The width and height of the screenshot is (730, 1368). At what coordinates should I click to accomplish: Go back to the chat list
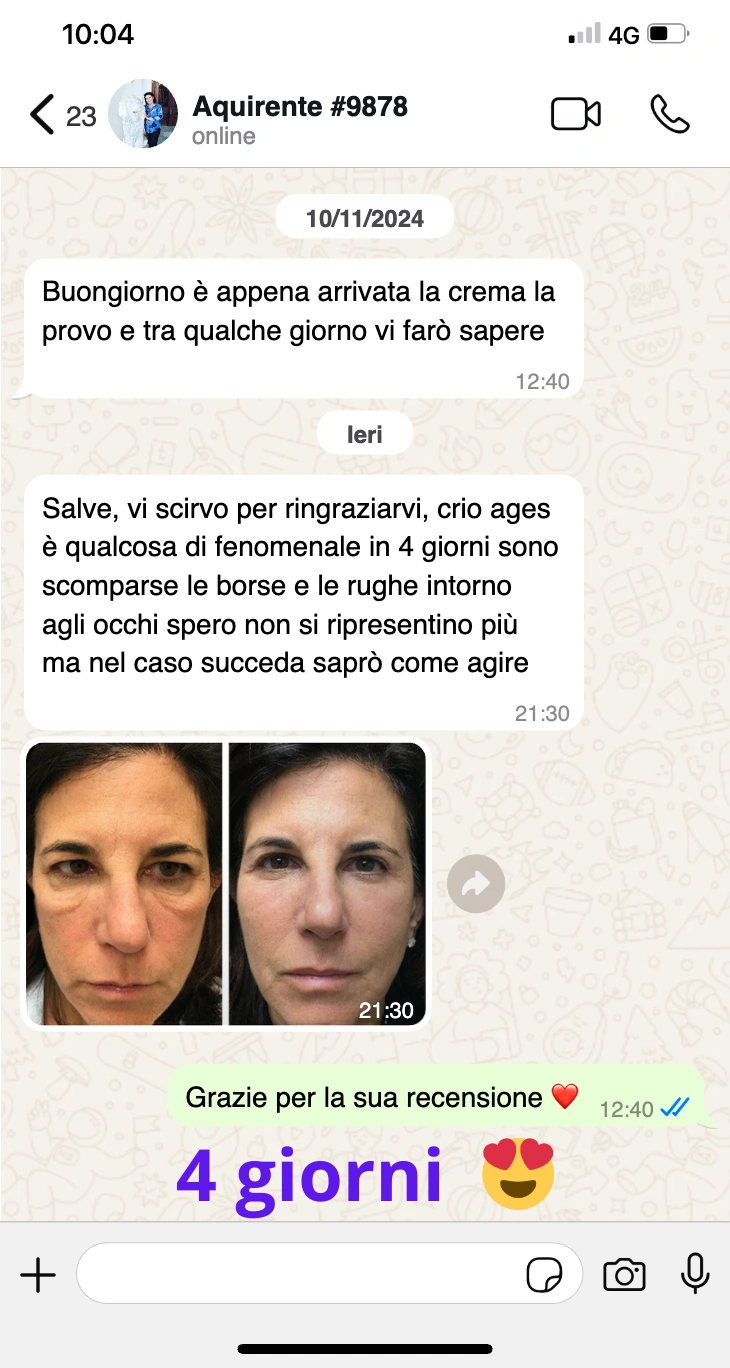(x=62, y=116)
